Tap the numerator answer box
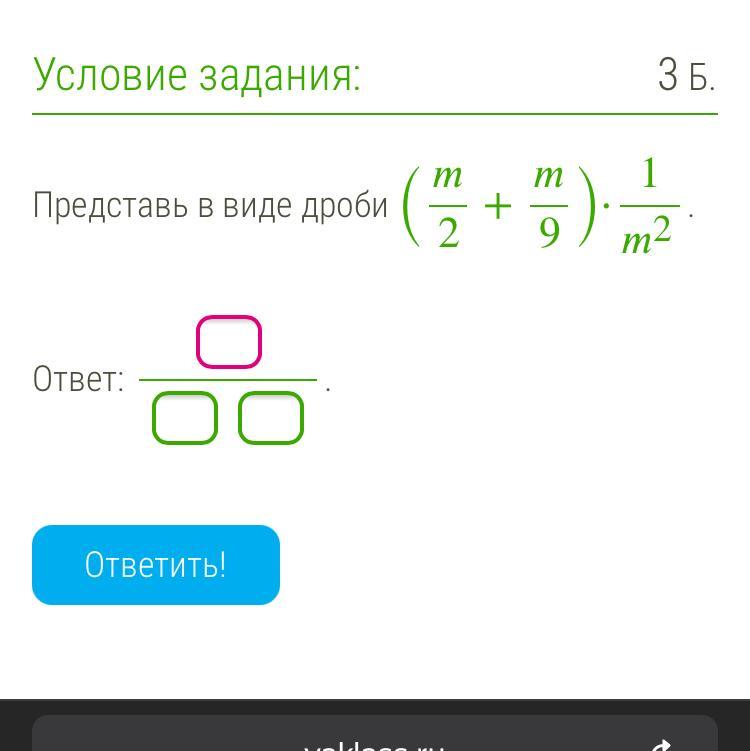Image resolution: width=750 pixels, height=751 pixels. pos(229,342)
